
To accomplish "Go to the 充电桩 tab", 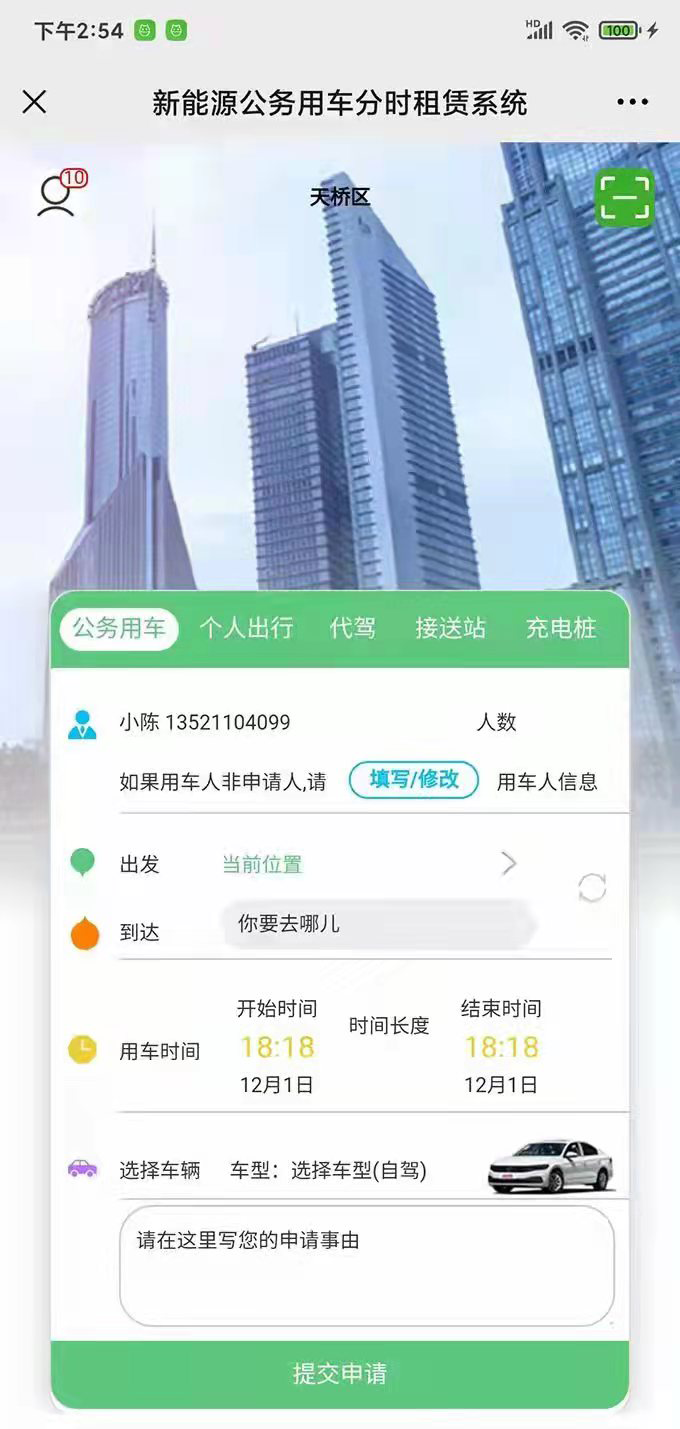I will (x=560, y=628).
